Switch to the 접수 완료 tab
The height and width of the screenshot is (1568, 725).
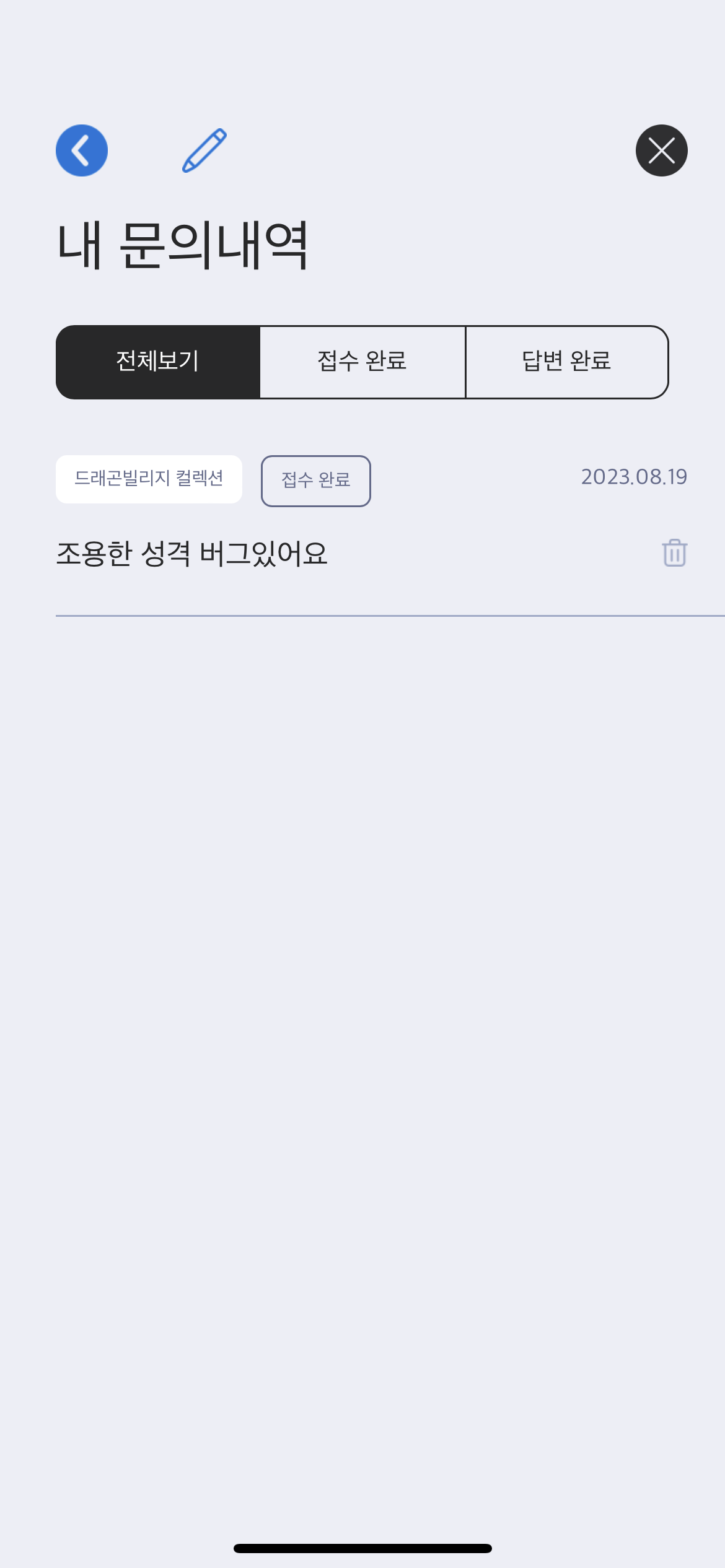[x=362, y=362]
